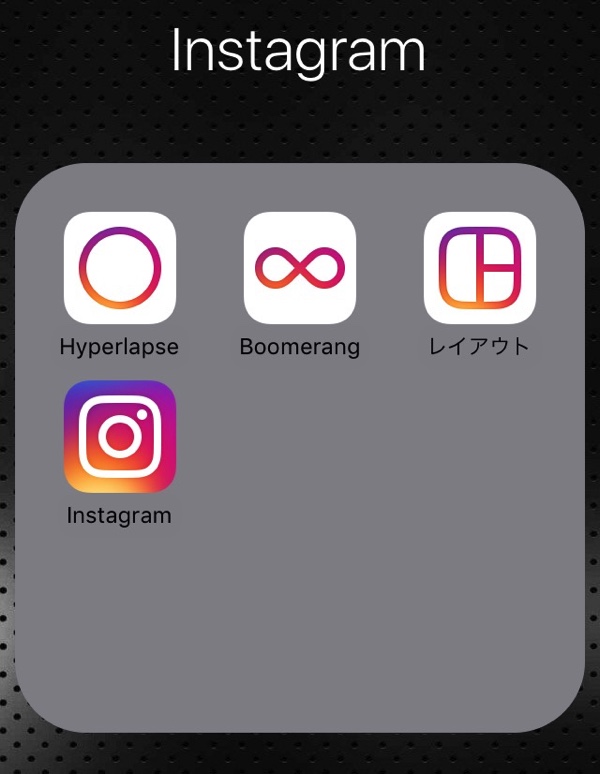
Task: Launch the Boomerang app
Action: (300, 268)
